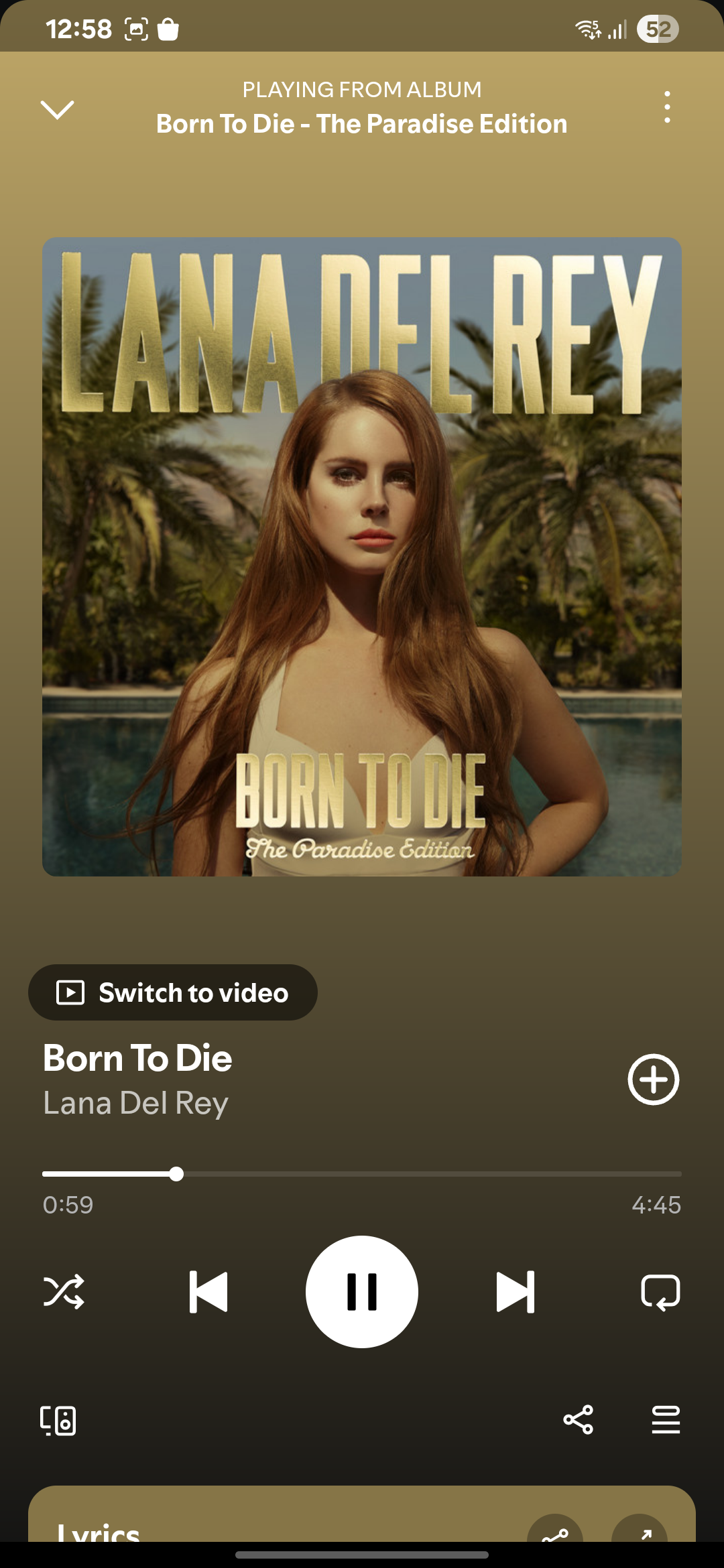This screenshot has width=724, height=1568.
Task: Open the Lyrics card
Action: click(362, 1514)
